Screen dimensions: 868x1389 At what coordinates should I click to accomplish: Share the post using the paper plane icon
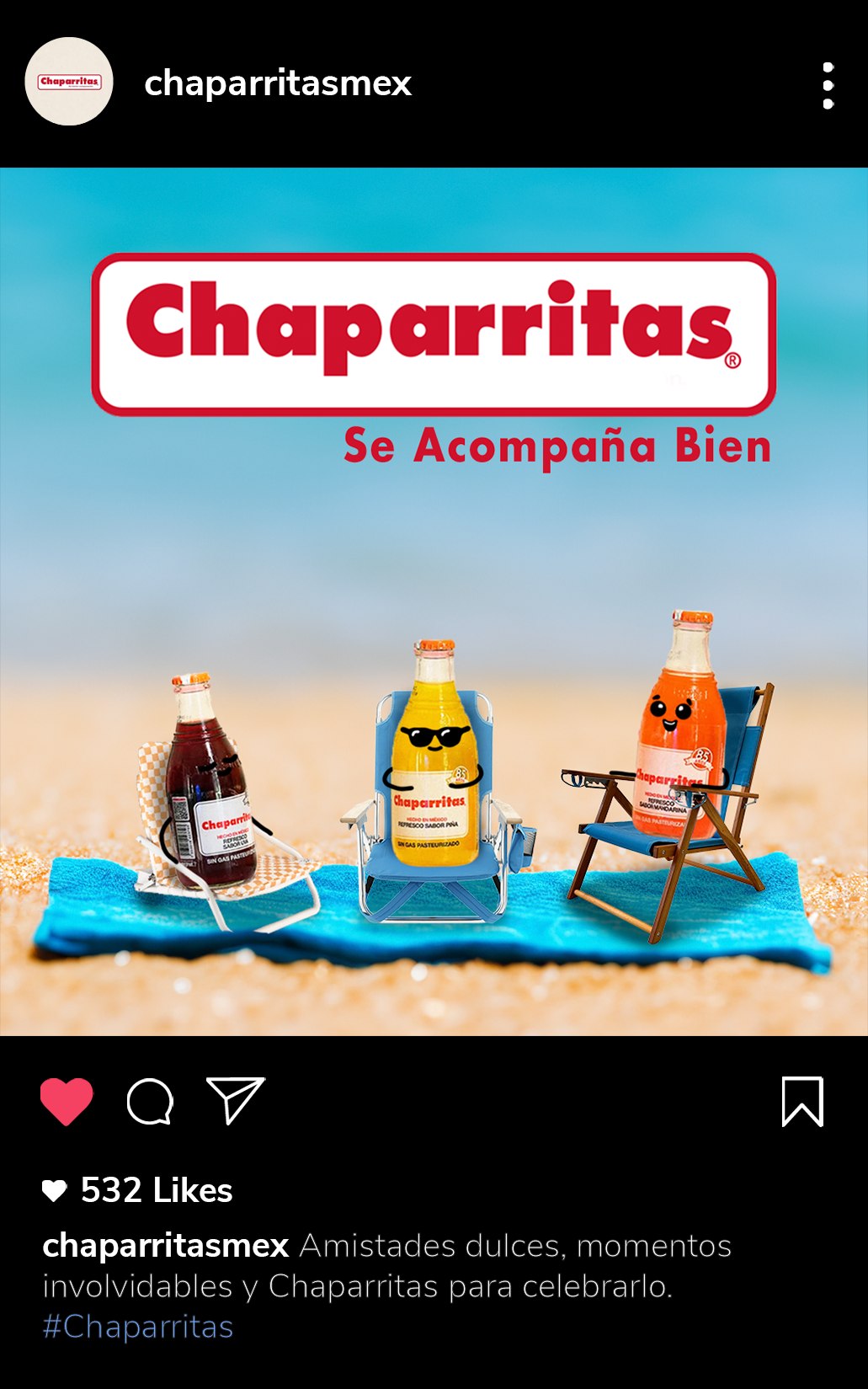click(236, 1099)
